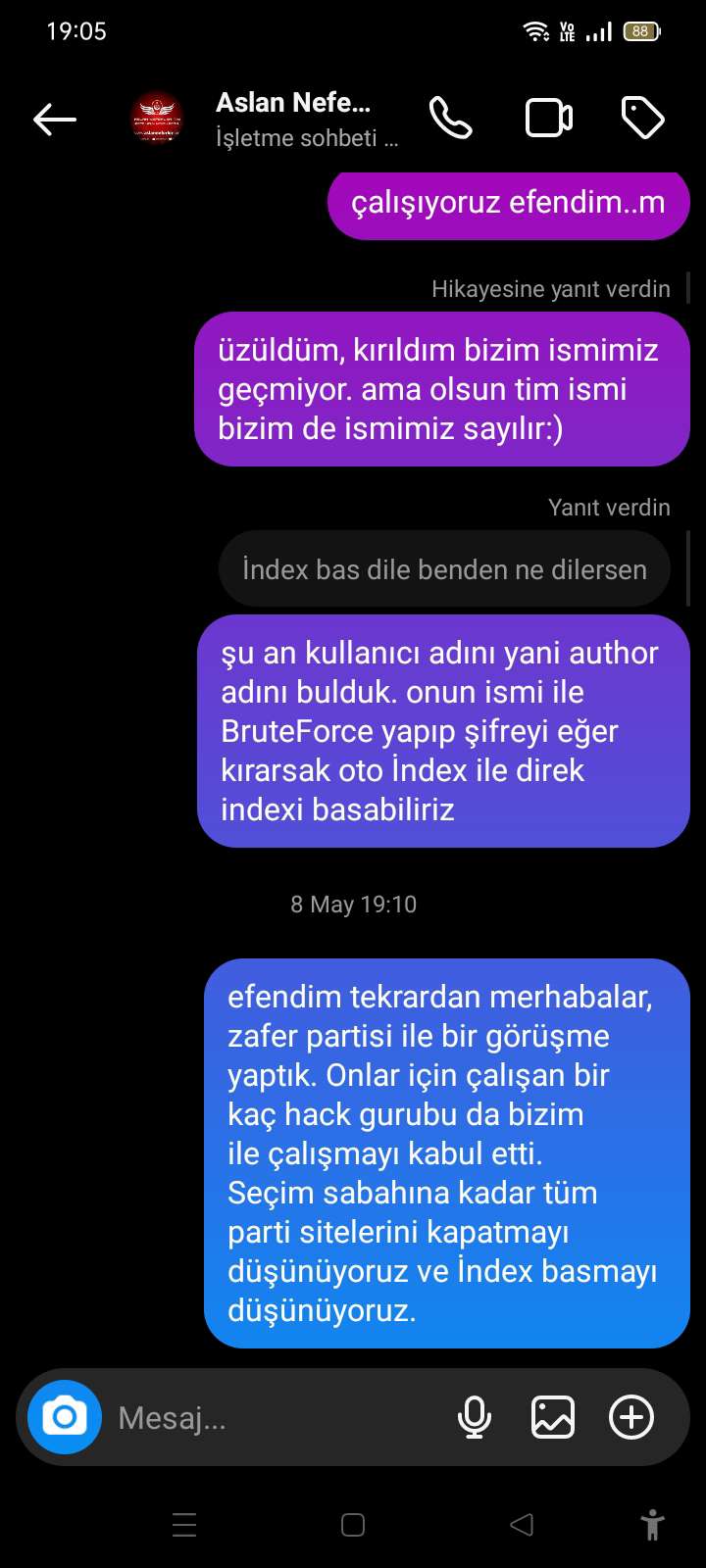Screen dimensions: 706x1568
Task: Attach a photo from gallery
Action: (x=553, y=1417)
